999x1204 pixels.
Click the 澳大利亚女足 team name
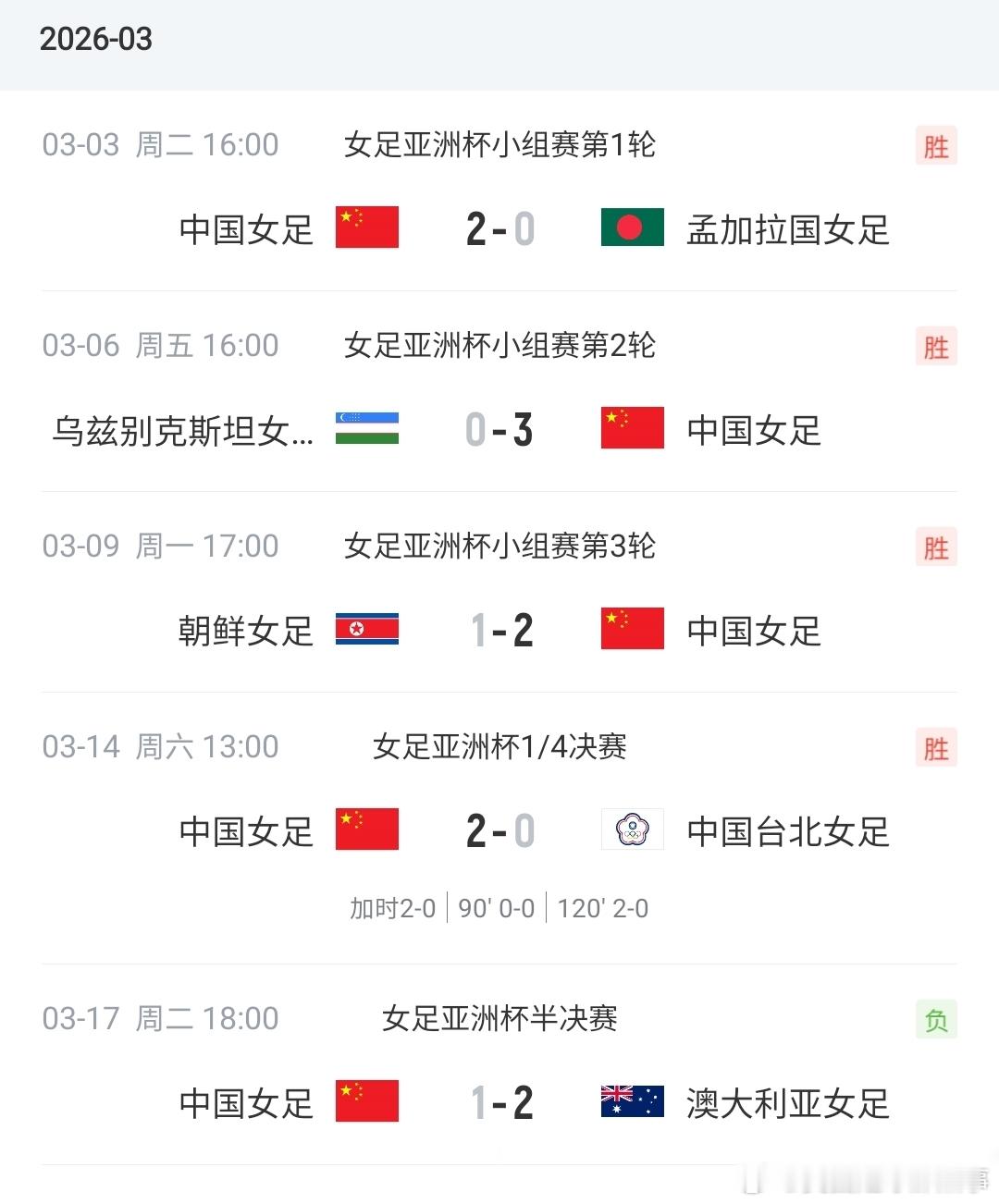coord(787,1101)
